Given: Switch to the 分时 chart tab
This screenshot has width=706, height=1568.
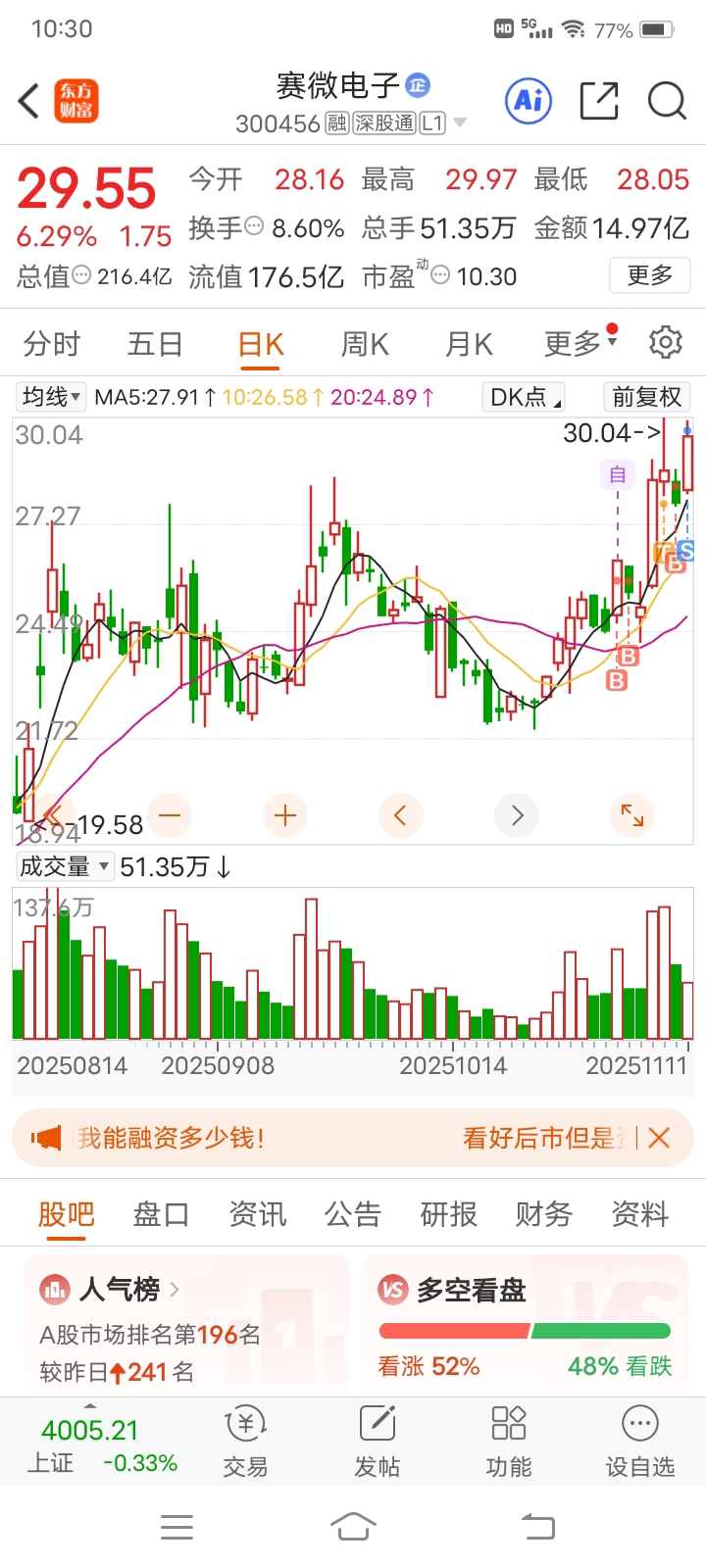Looking at the screenshot, I should [52, 344].
